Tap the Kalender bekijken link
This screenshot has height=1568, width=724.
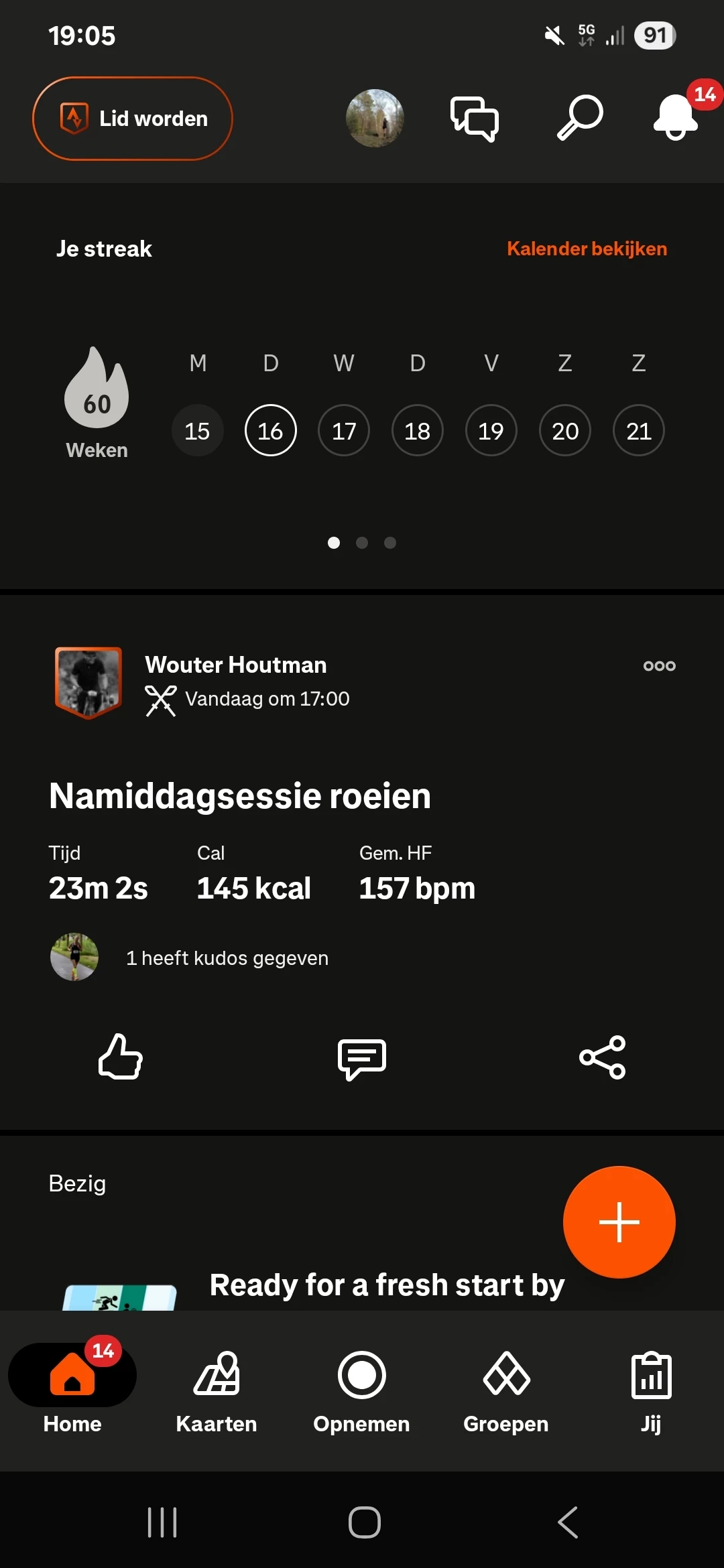[x=587, y=249]
